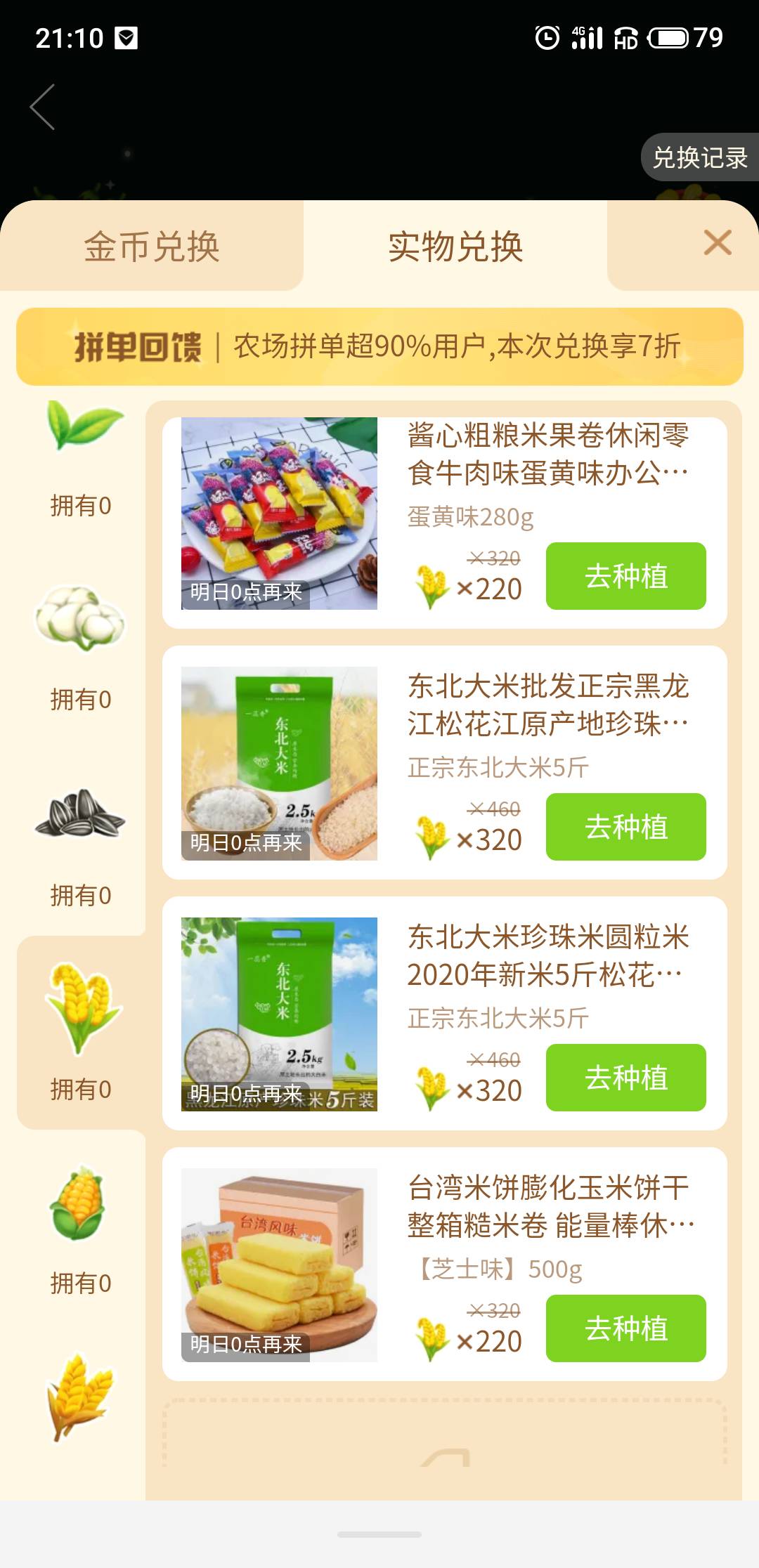Open the 酱心粗粮米果卷 product image
The image size is (759, 1568).
click(279, 514)
